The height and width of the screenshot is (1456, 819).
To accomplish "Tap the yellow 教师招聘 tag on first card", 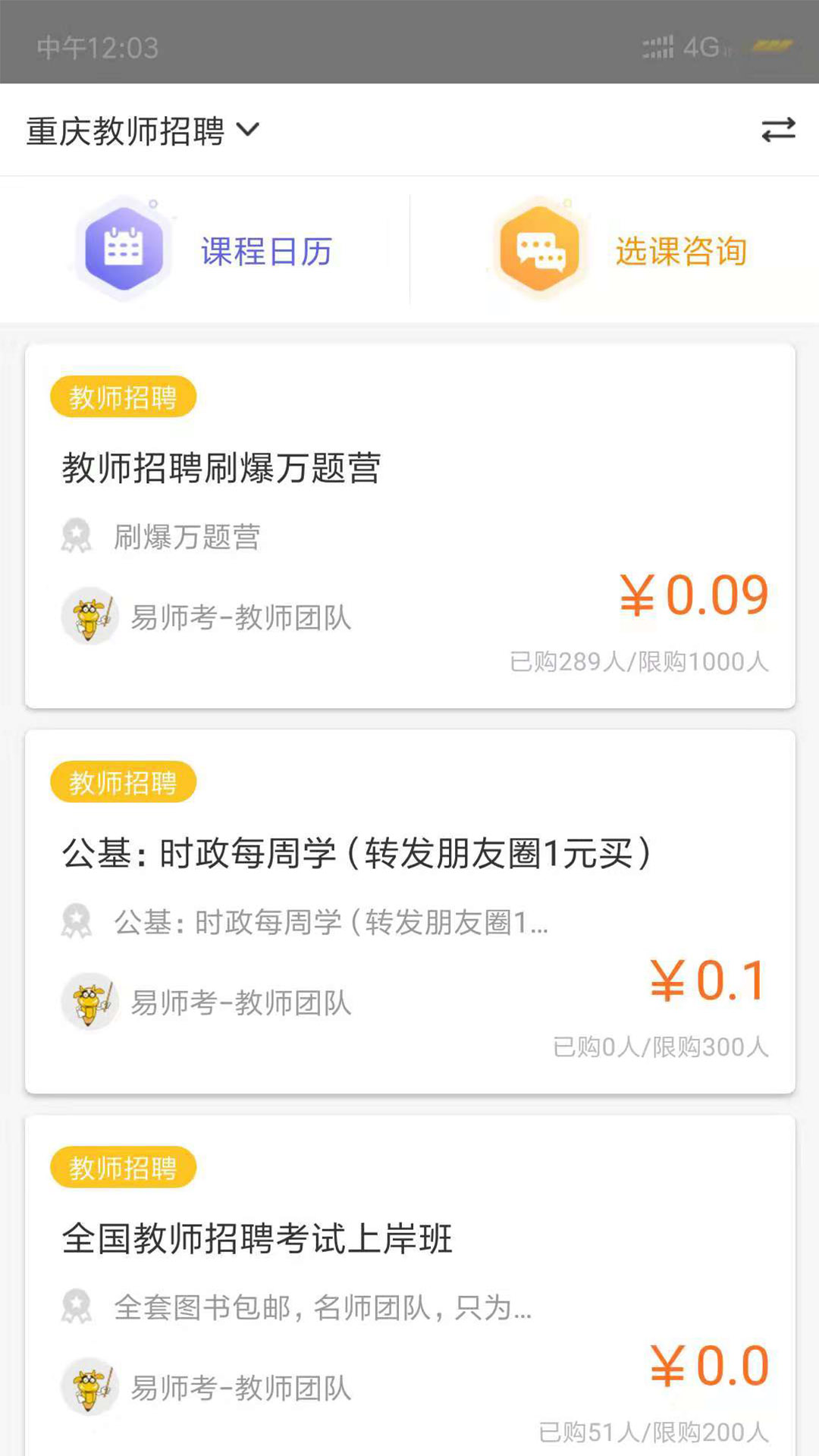I will tap(124, 397).
